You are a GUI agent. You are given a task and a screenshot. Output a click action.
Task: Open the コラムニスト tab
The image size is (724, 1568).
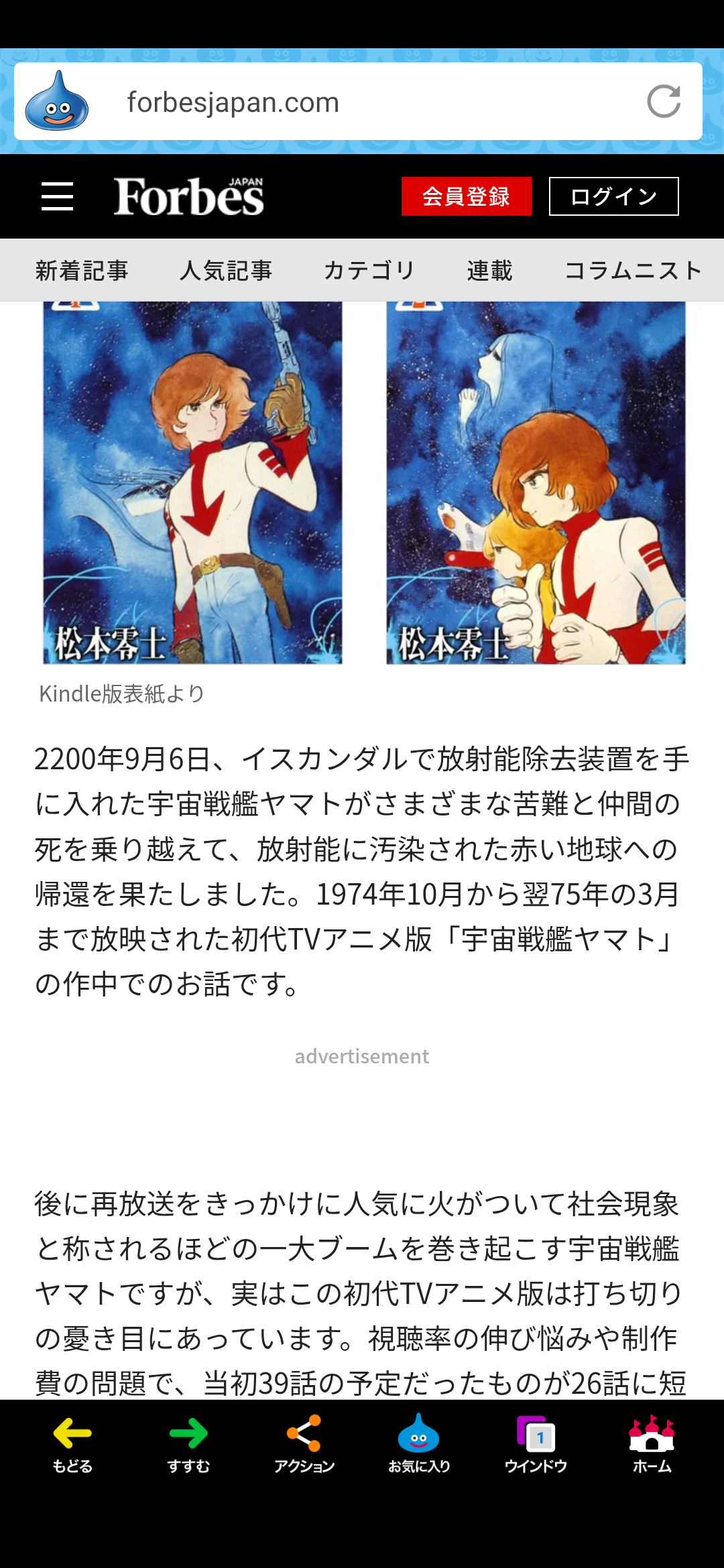633,271
